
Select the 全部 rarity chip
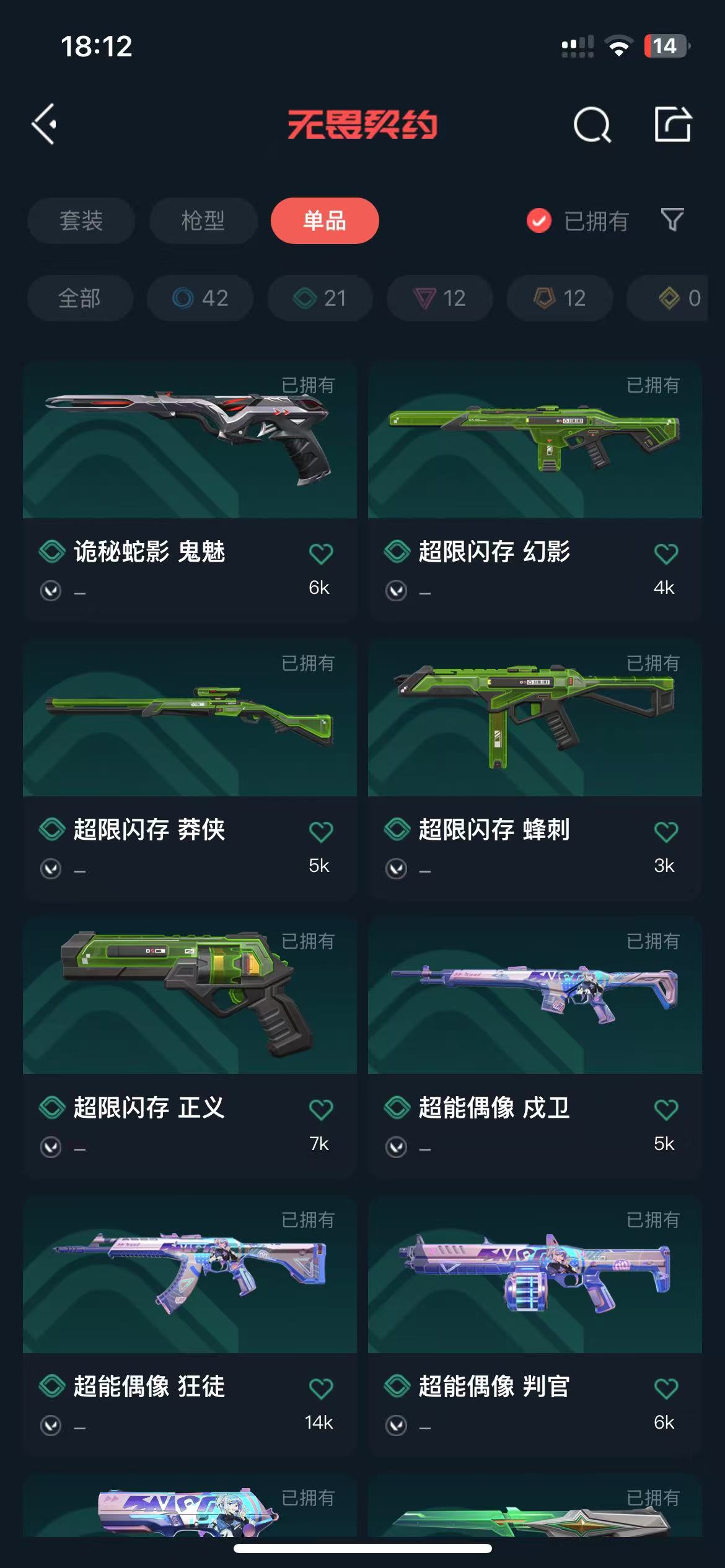(79, 298)
